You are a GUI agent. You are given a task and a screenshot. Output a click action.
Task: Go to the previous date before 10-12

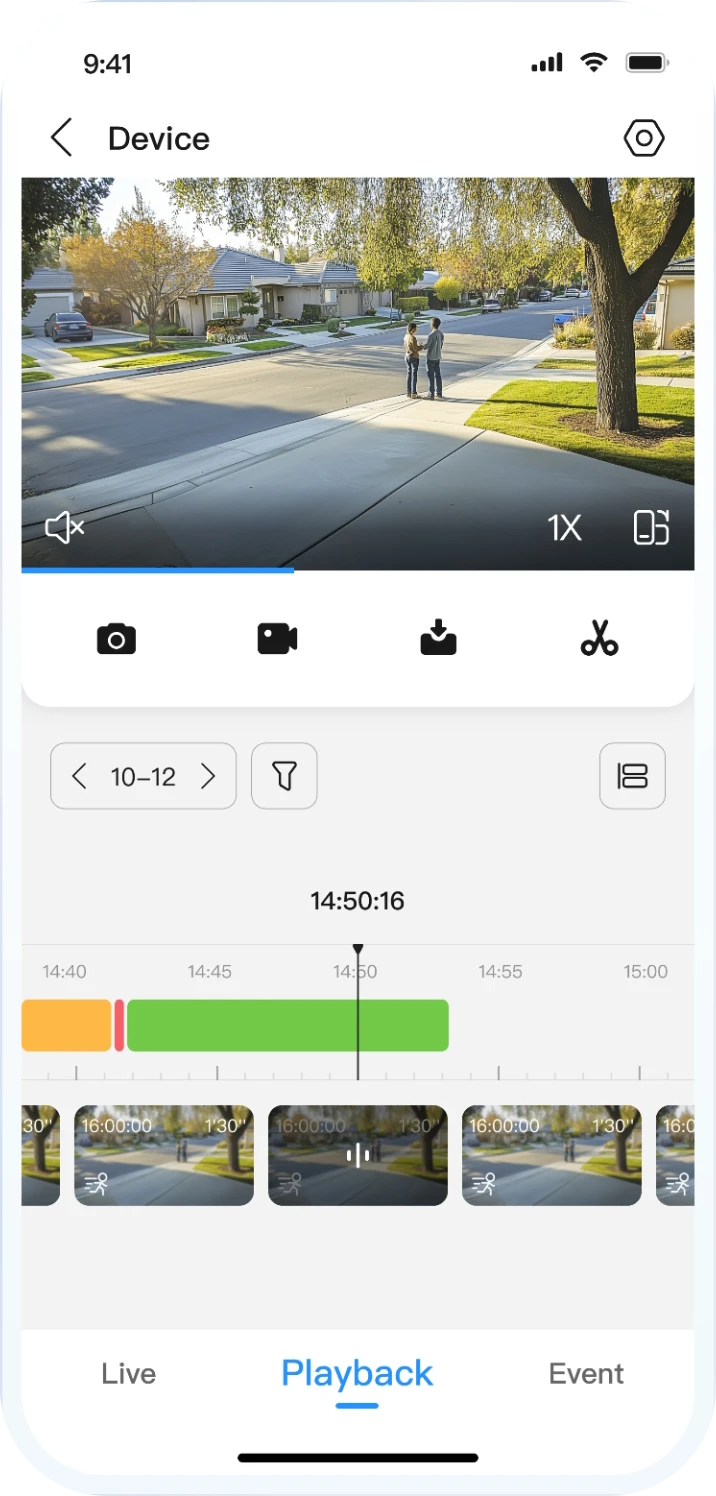[x=79, y=776]
